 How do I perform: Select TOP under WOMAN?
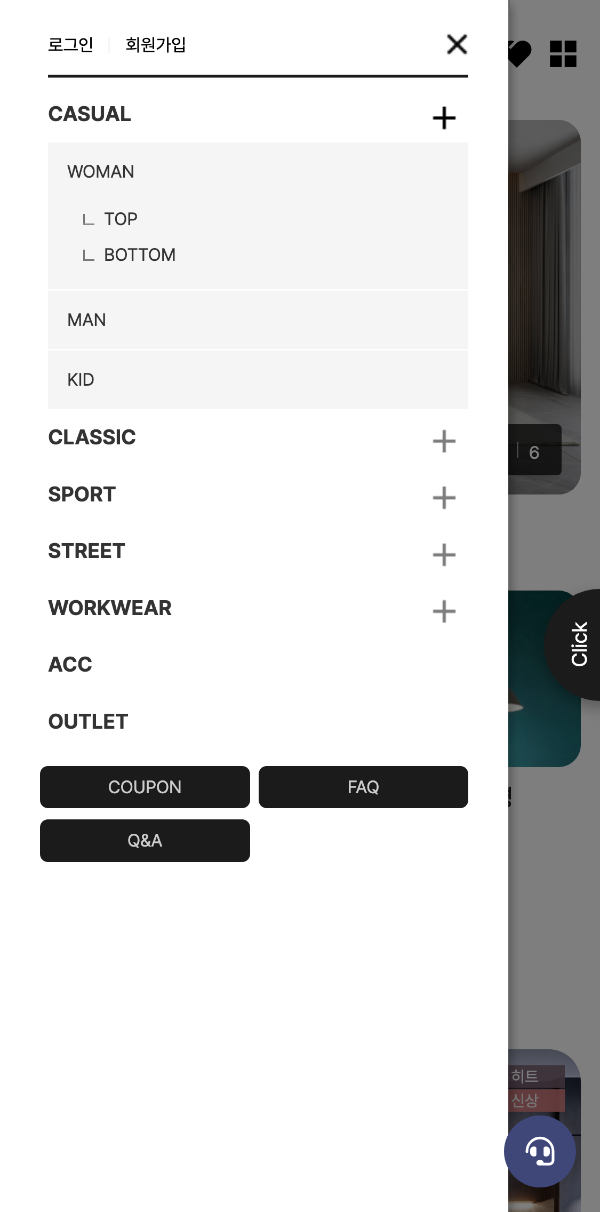point(121,219)
